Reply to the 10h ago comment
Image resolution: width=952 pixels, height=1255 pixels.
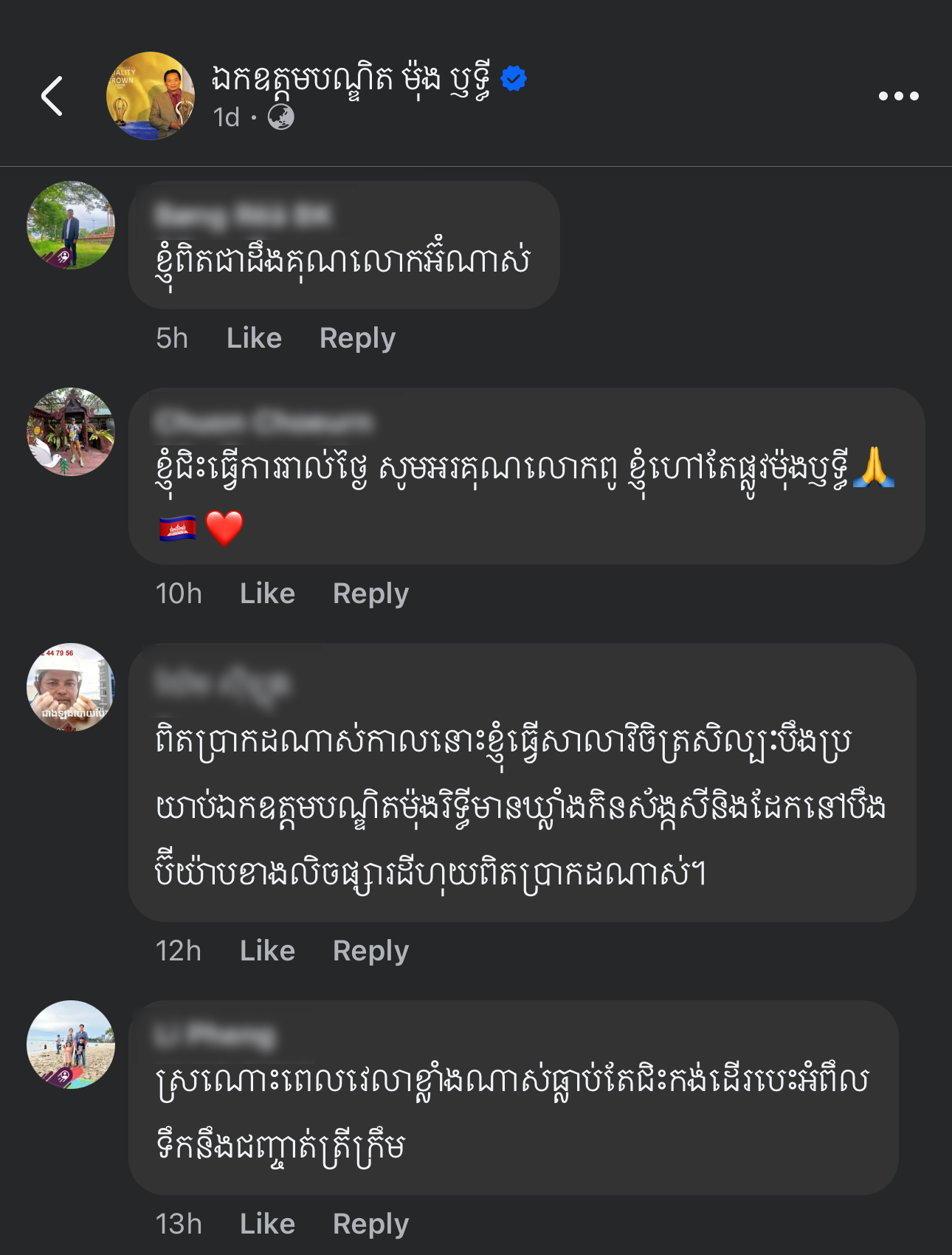click(370, 594)
